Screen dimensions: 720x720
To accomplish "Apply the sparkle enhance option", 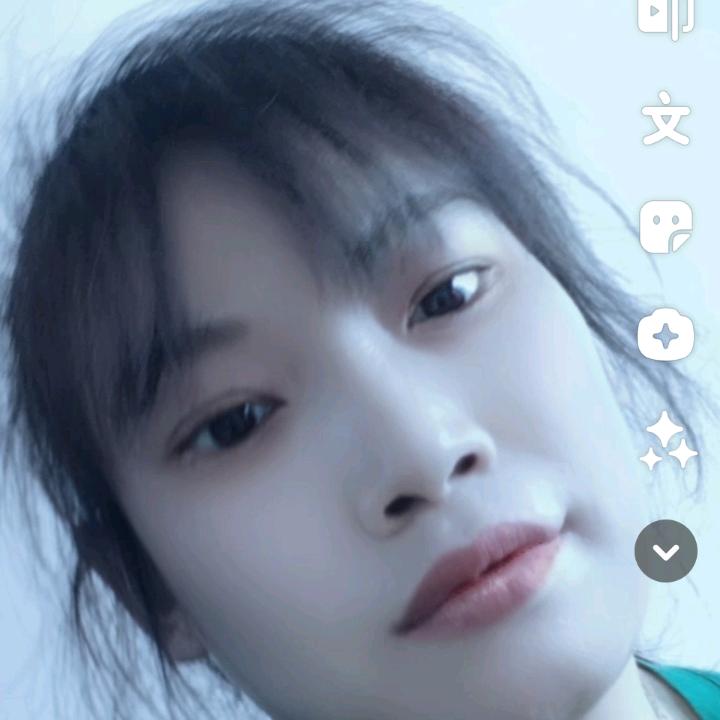I will click(x=667, y=442).
